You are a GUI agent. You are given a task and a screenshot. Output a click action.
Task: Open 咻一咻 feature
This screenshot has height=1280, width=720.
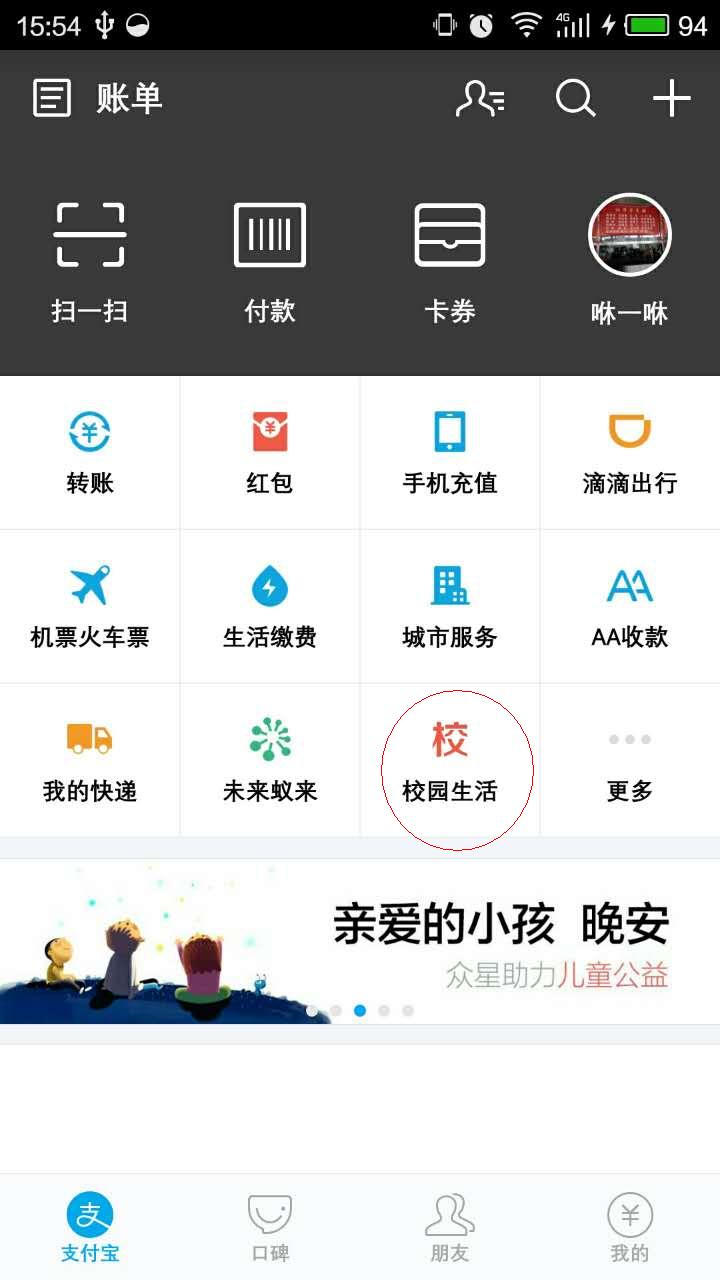(x=629, y=260)
